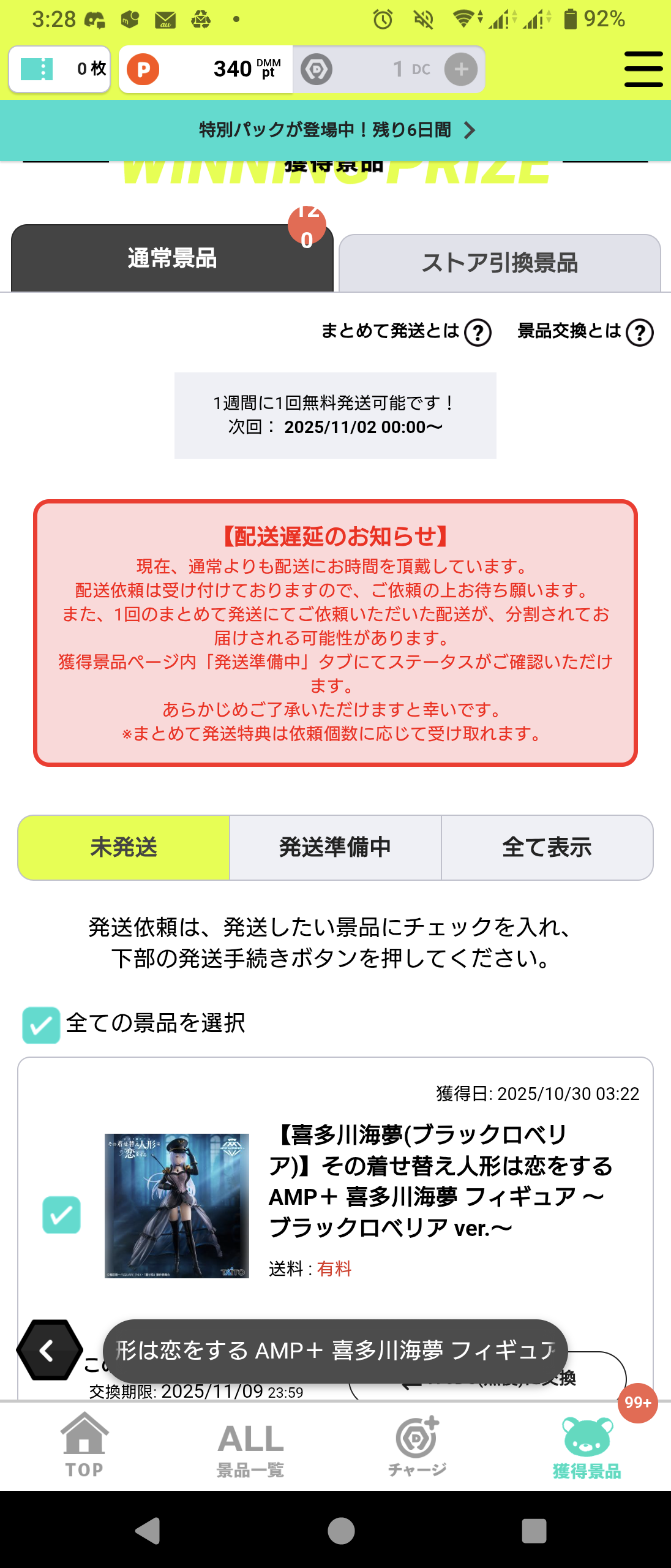The width and height of the screenshot is (671, 1568).
Task: Add DC coins with the plus button
Action: coord(461,69)
